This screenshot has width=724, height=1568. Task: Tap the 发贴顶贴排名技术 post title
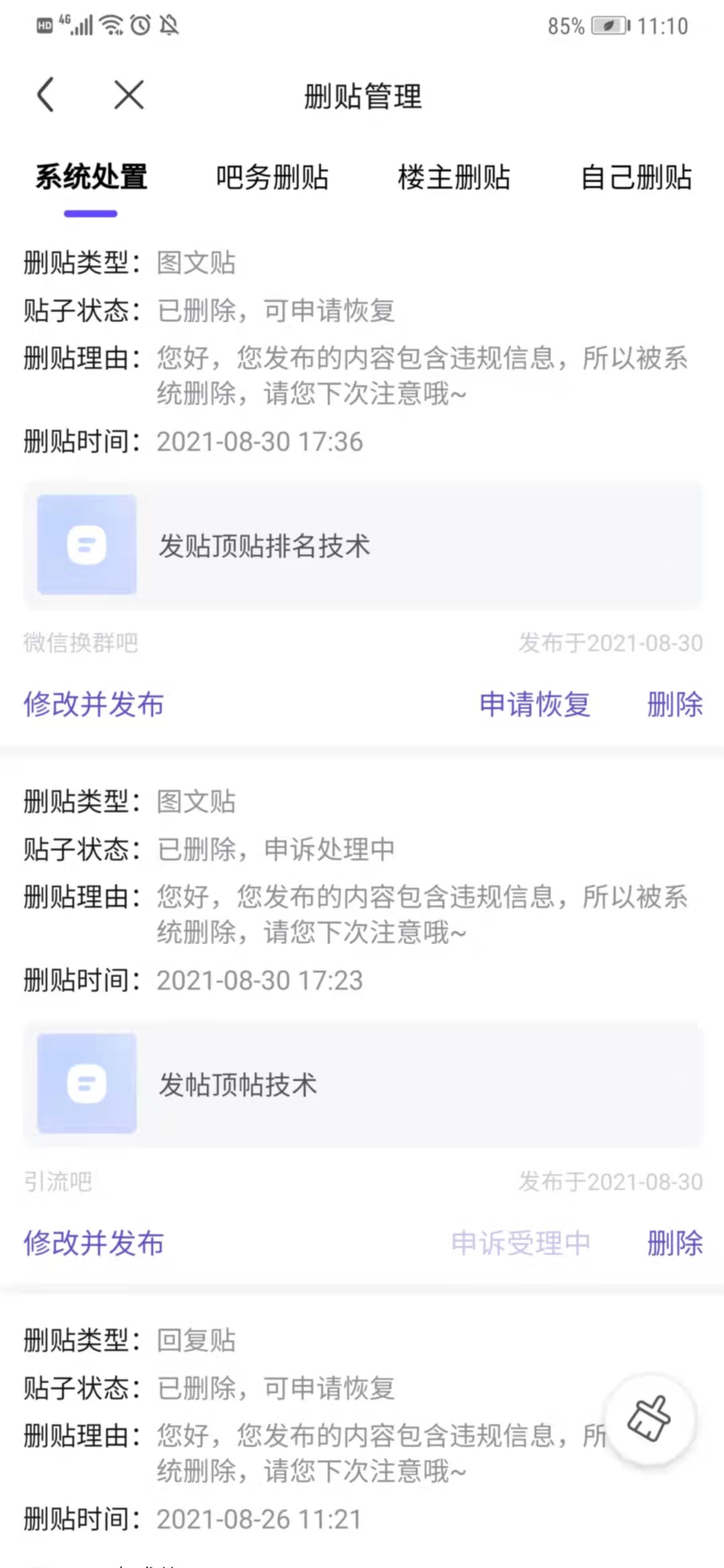pos(264,546)
